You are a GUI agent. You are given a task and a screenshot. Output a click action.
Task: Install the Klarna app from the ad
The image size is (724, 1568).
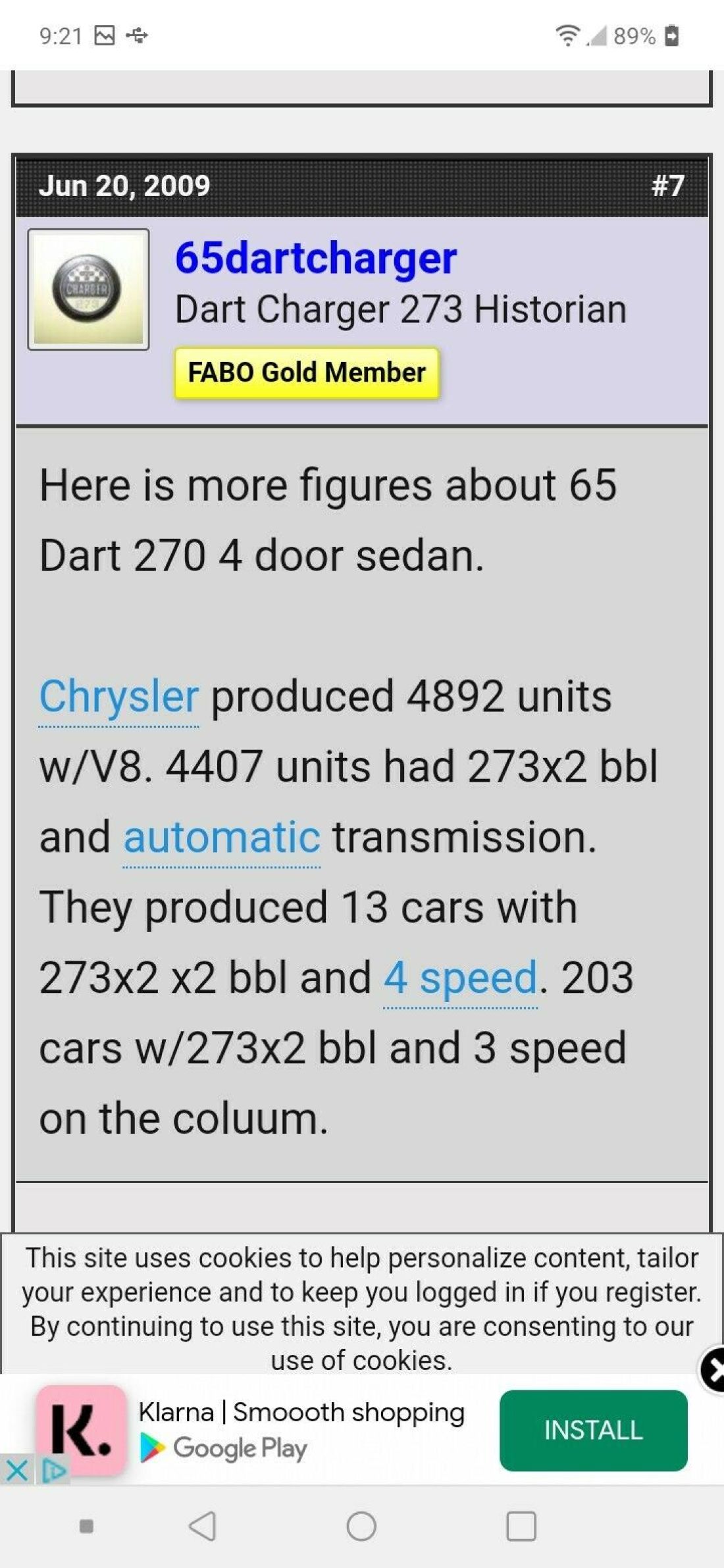[593, 1430]
